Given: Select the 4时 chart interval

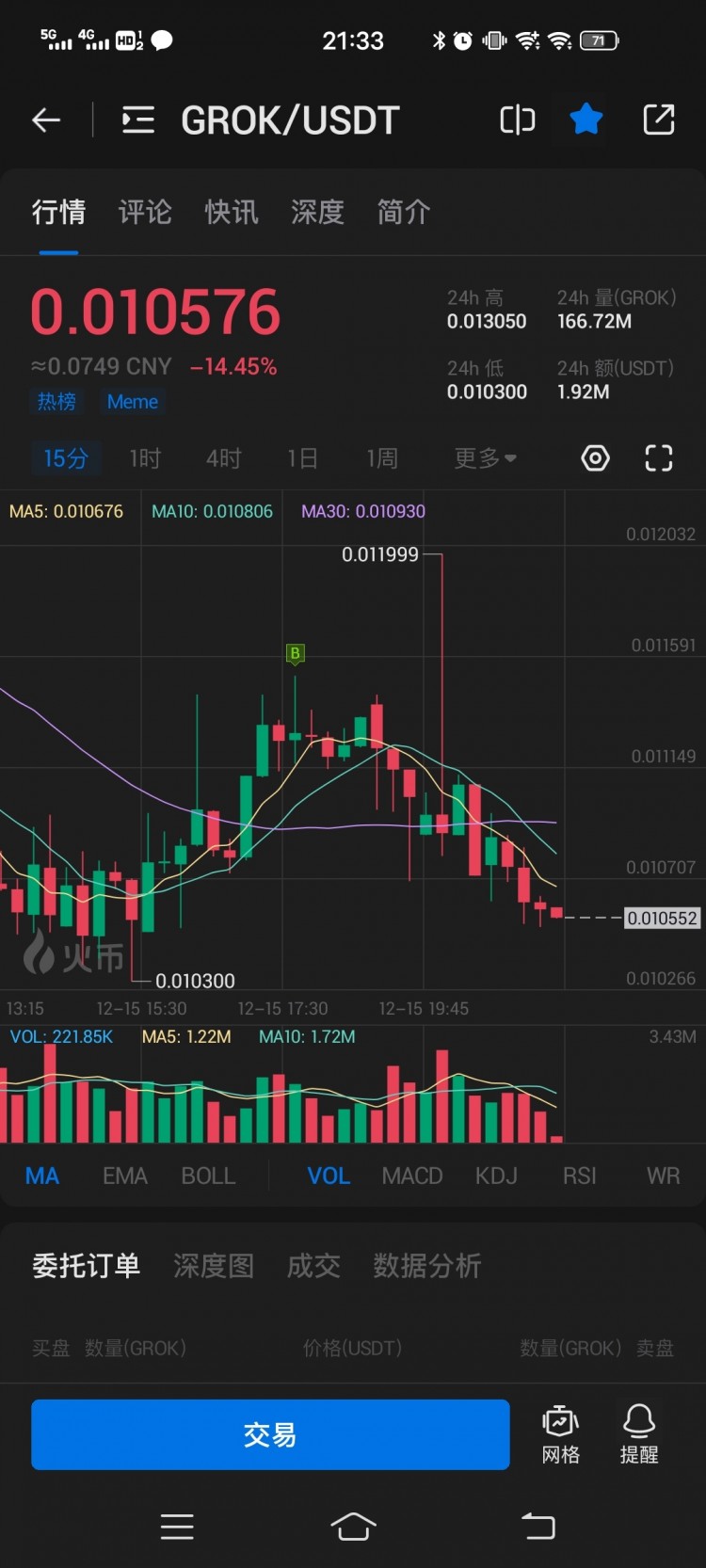Looking at the screenshot, I should (224, 458).
